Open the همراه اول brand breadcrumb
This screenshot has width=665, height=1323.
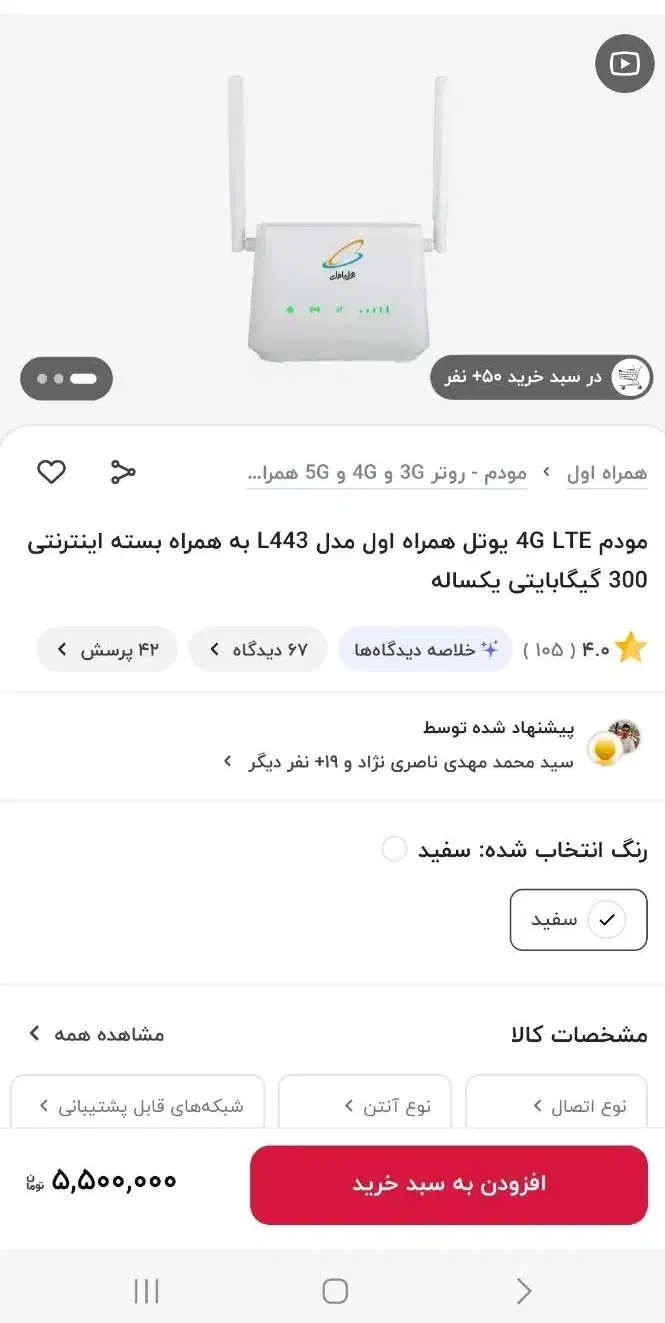[x=606, y=473]
